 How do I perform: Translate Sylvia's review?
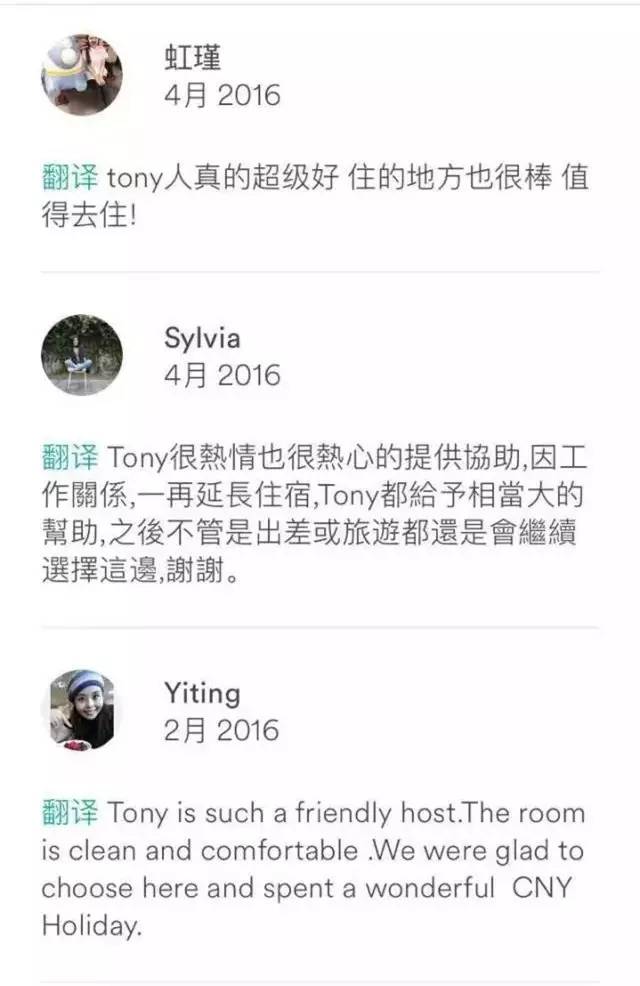pos(69,457)
